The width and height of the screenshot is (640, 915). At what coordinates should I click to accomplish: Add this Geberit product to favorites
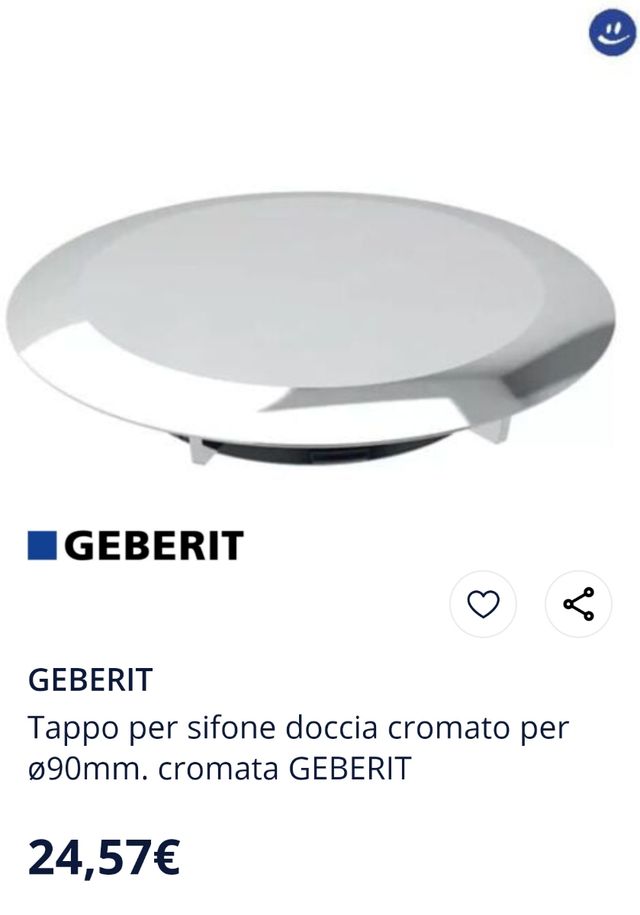483,604
